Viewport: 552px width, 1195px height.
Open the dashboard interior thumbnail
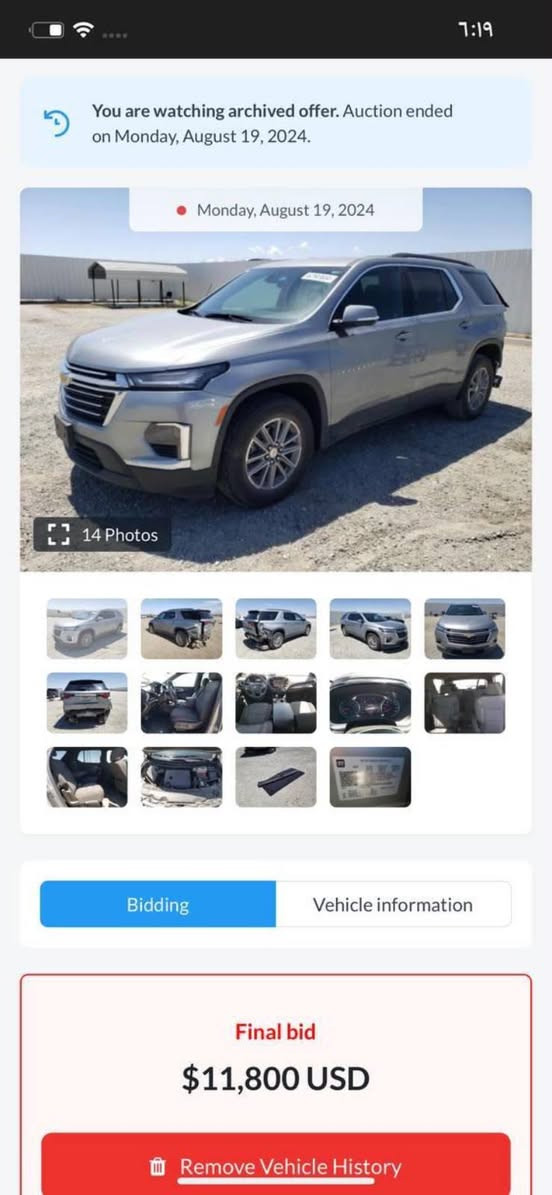pyautogui.click(x=276, y=703)
